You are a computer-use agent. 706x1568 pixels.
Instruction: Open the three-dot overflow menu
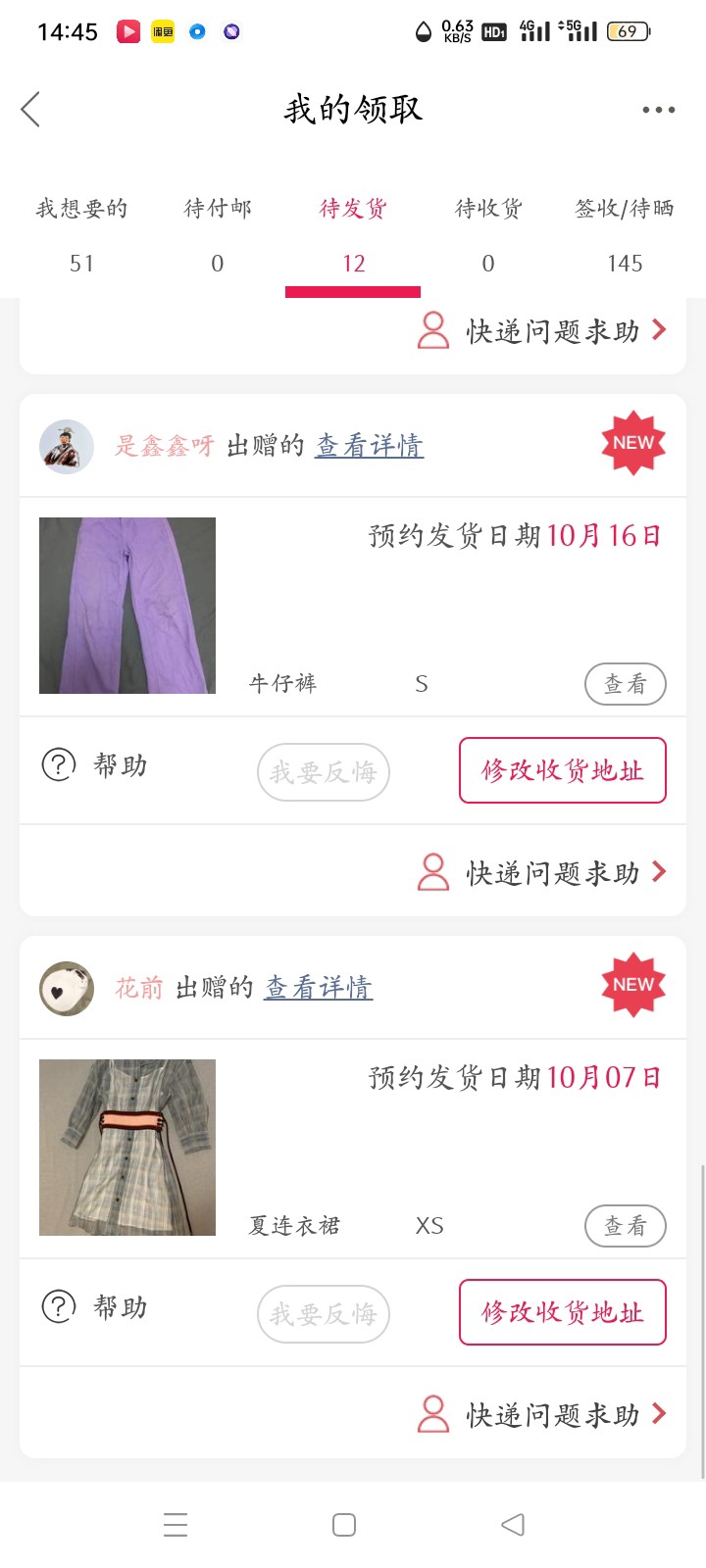point(658,110)
